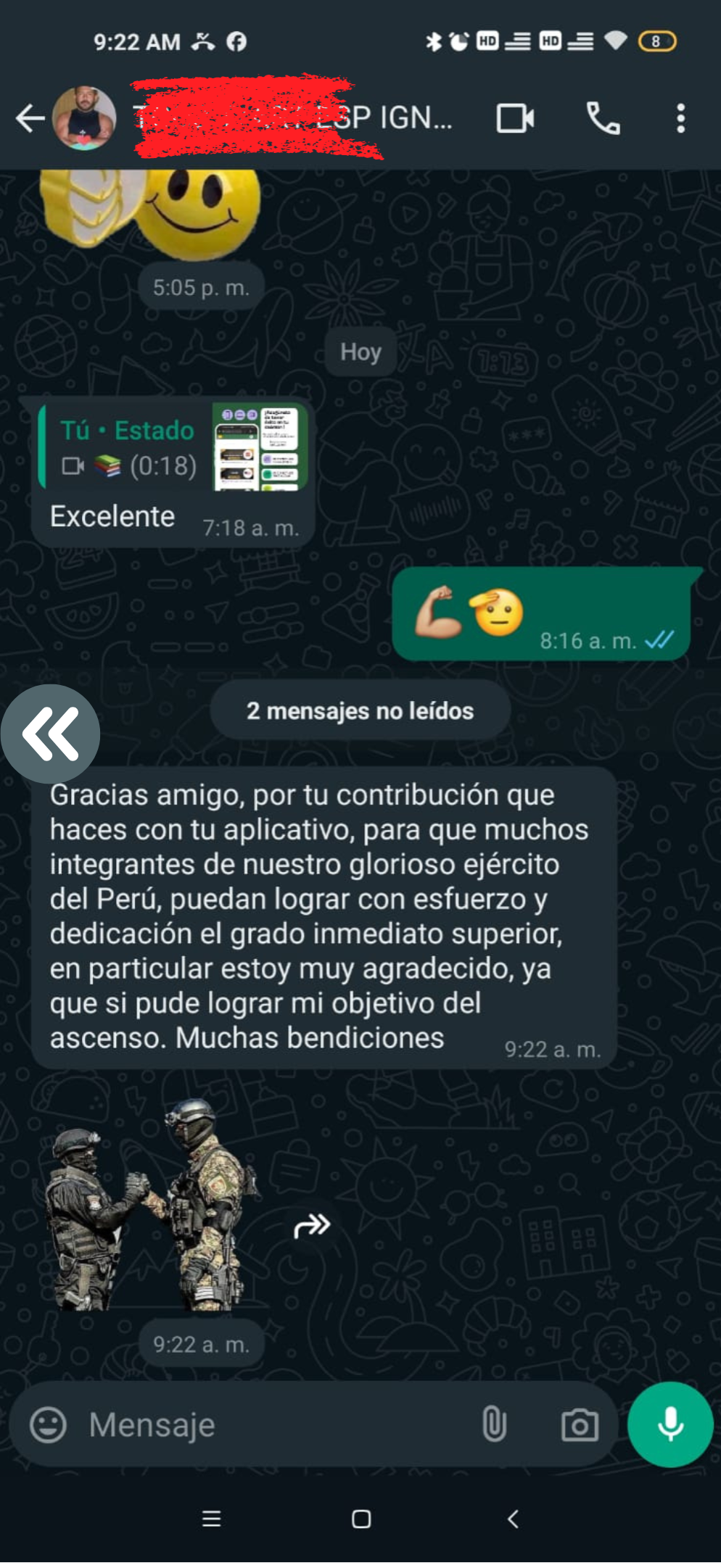This screenshot has width=721, height=1568.
Task: Open recent apps with the navigation bar button
Action: [211, 1519]
